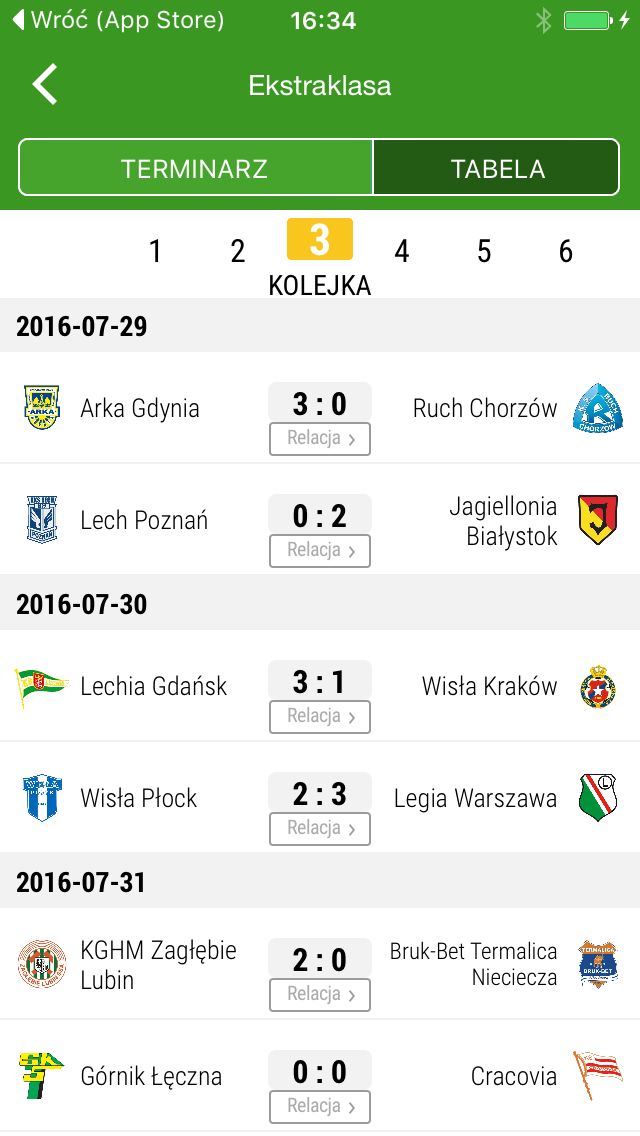Open Relacja for Arka Gdynia vs Ruch Chorzów
640x1136 pixels.
point(320,439)
